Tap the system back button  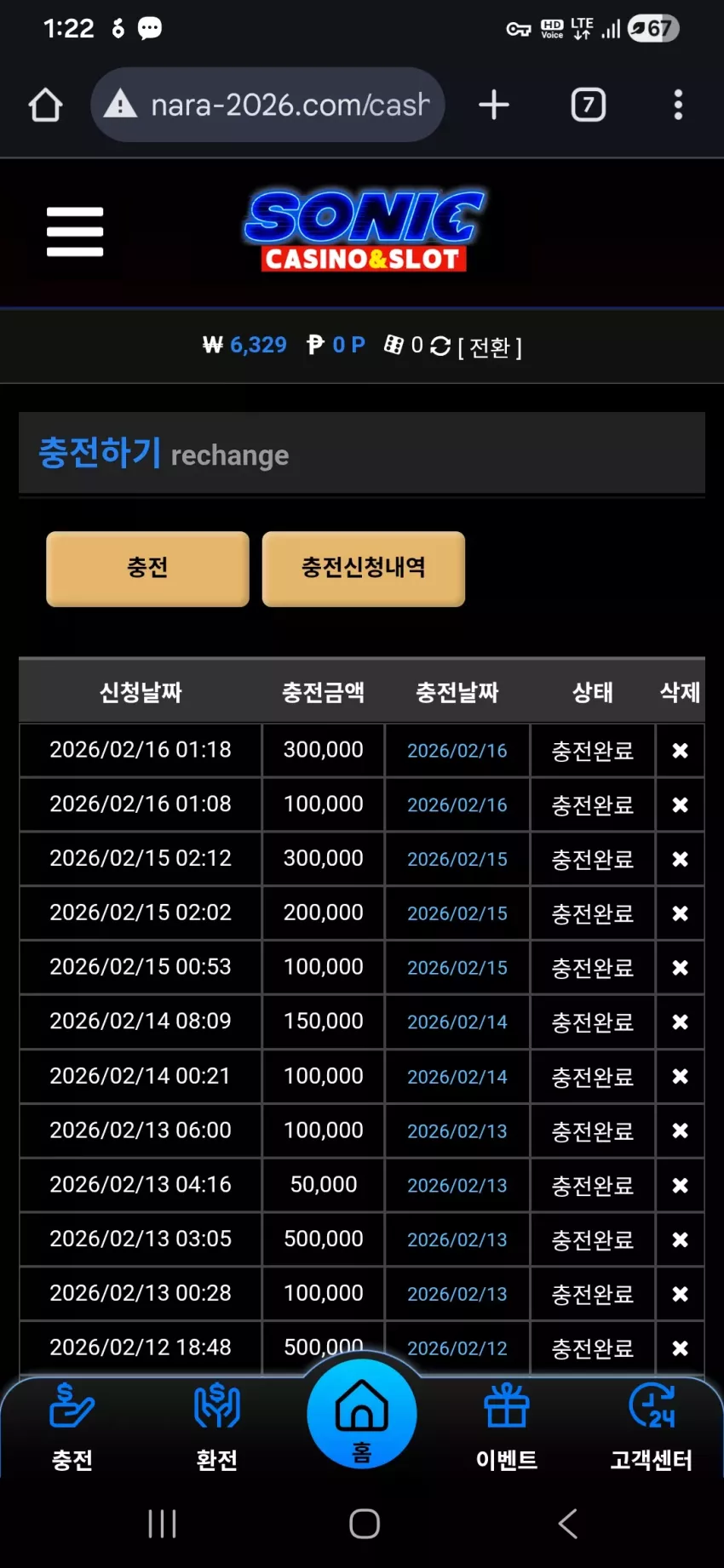coord(568,1524)
